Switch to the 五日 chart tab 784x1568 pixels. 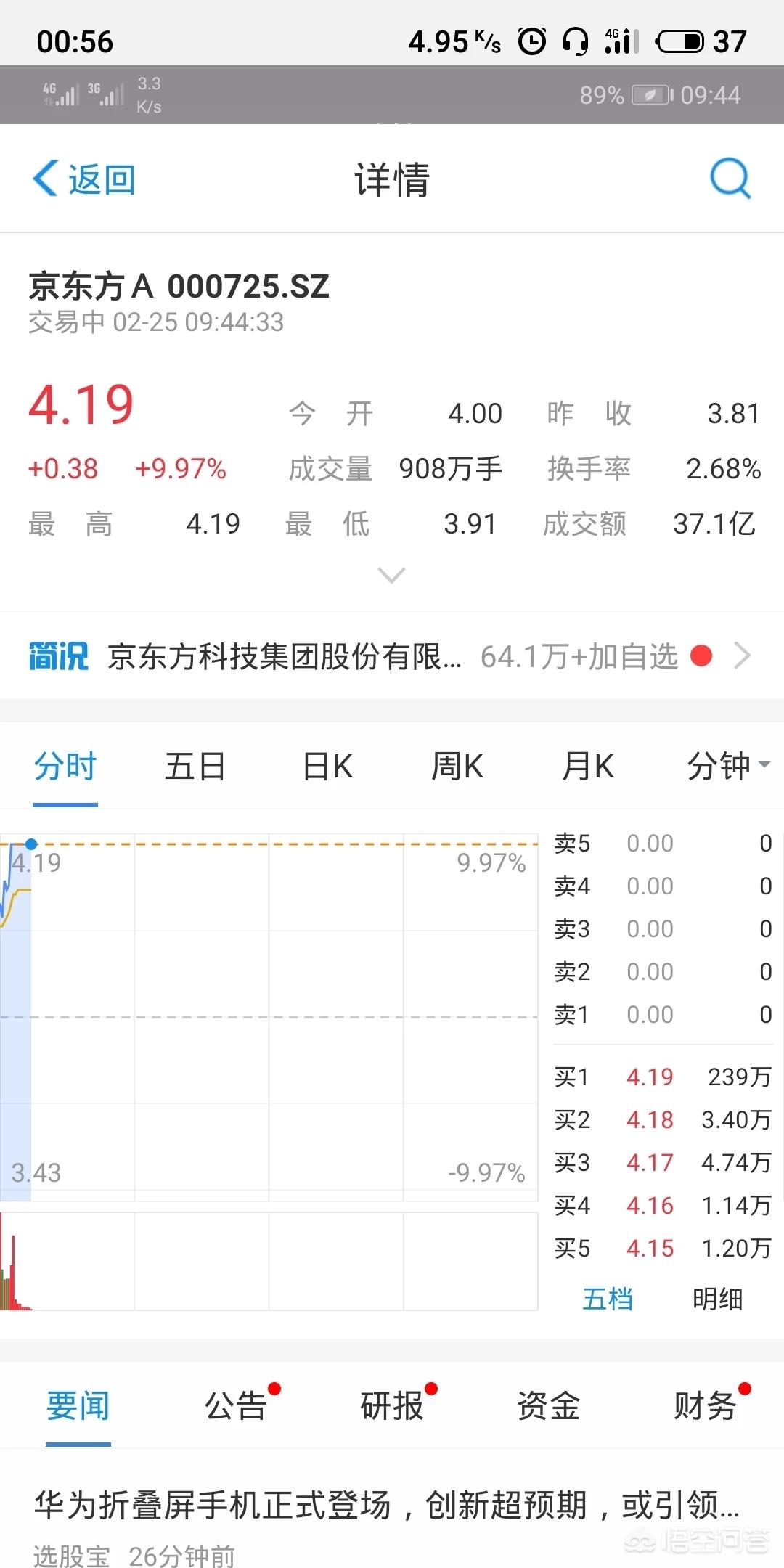(195, 767)
